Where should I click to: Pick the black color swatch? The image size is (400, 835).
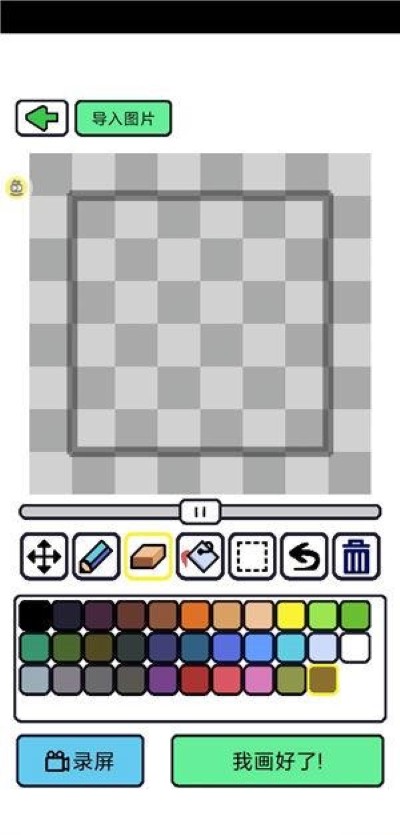(35, 616)
